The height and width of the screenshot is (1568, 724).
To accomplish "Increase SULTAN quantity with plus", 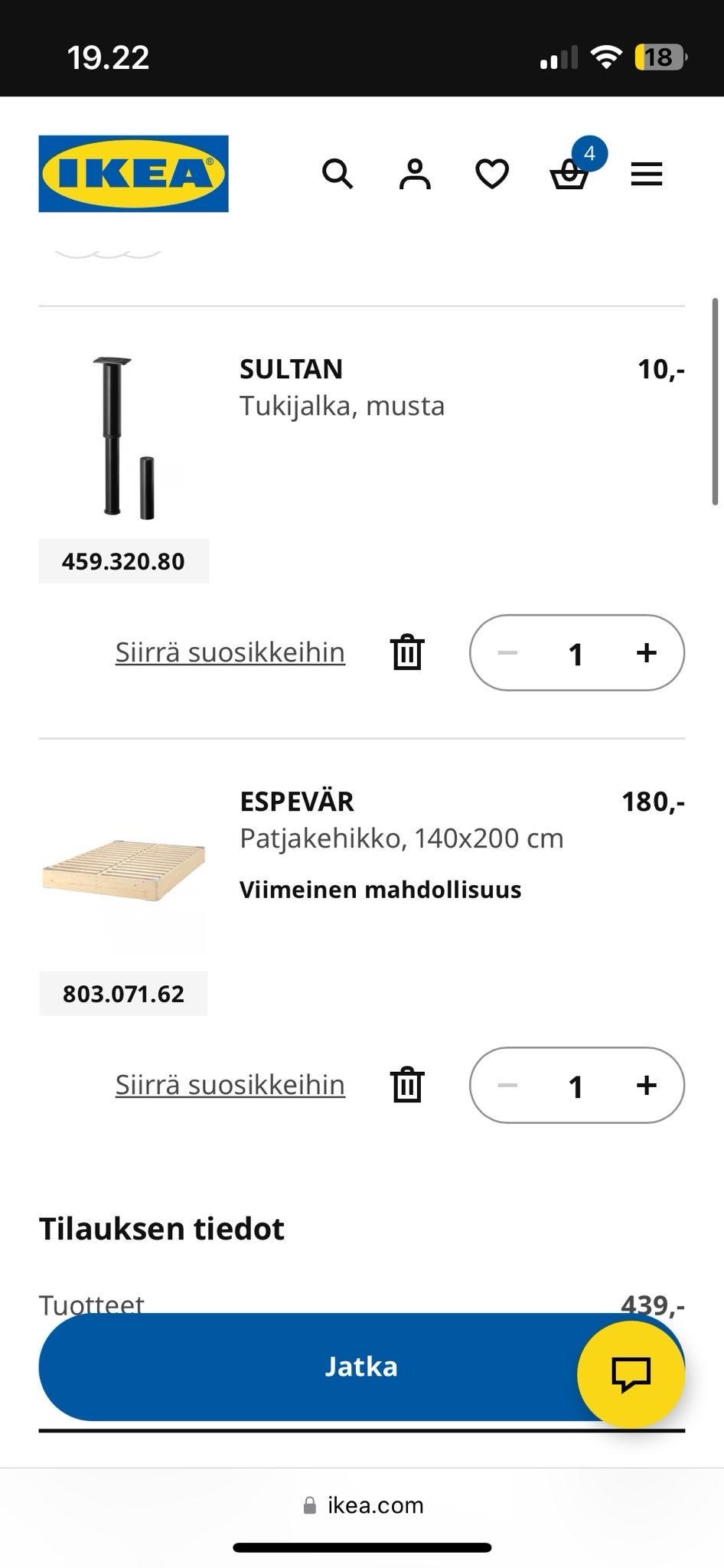I will 646,652.
